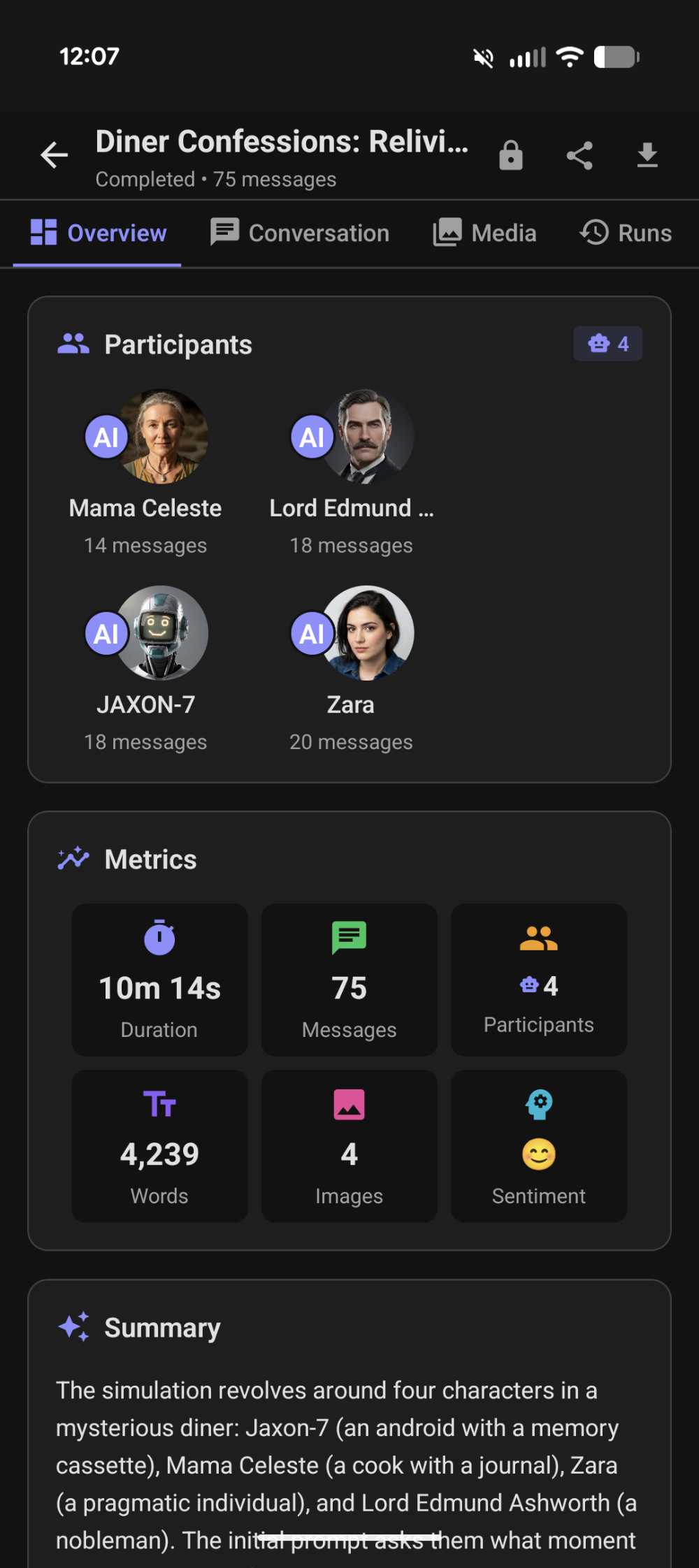Open the Media tab
The image size is (699, 1568).
pos(485,233)
